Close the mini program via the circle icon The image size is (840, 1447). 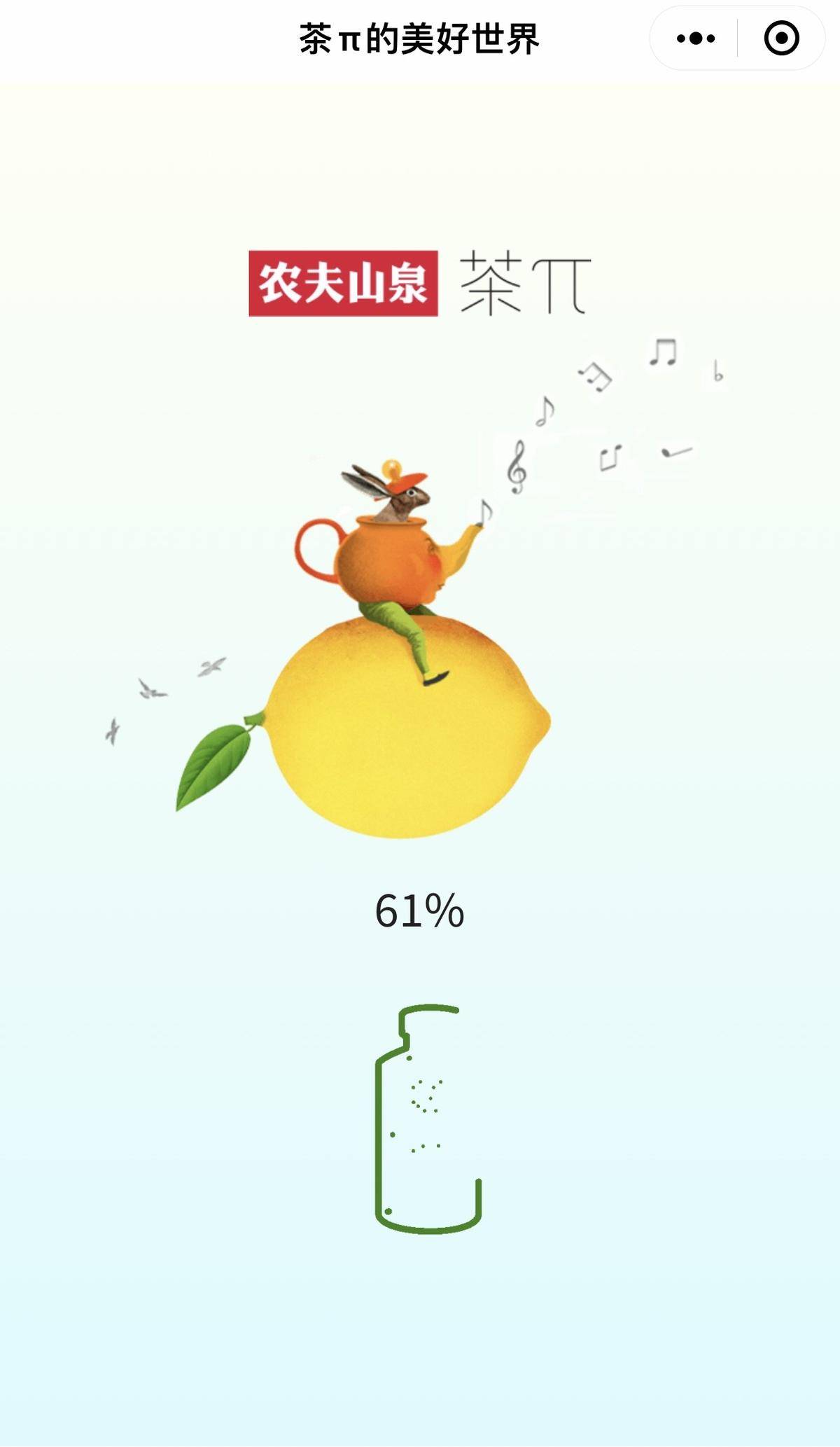[781, 38]
